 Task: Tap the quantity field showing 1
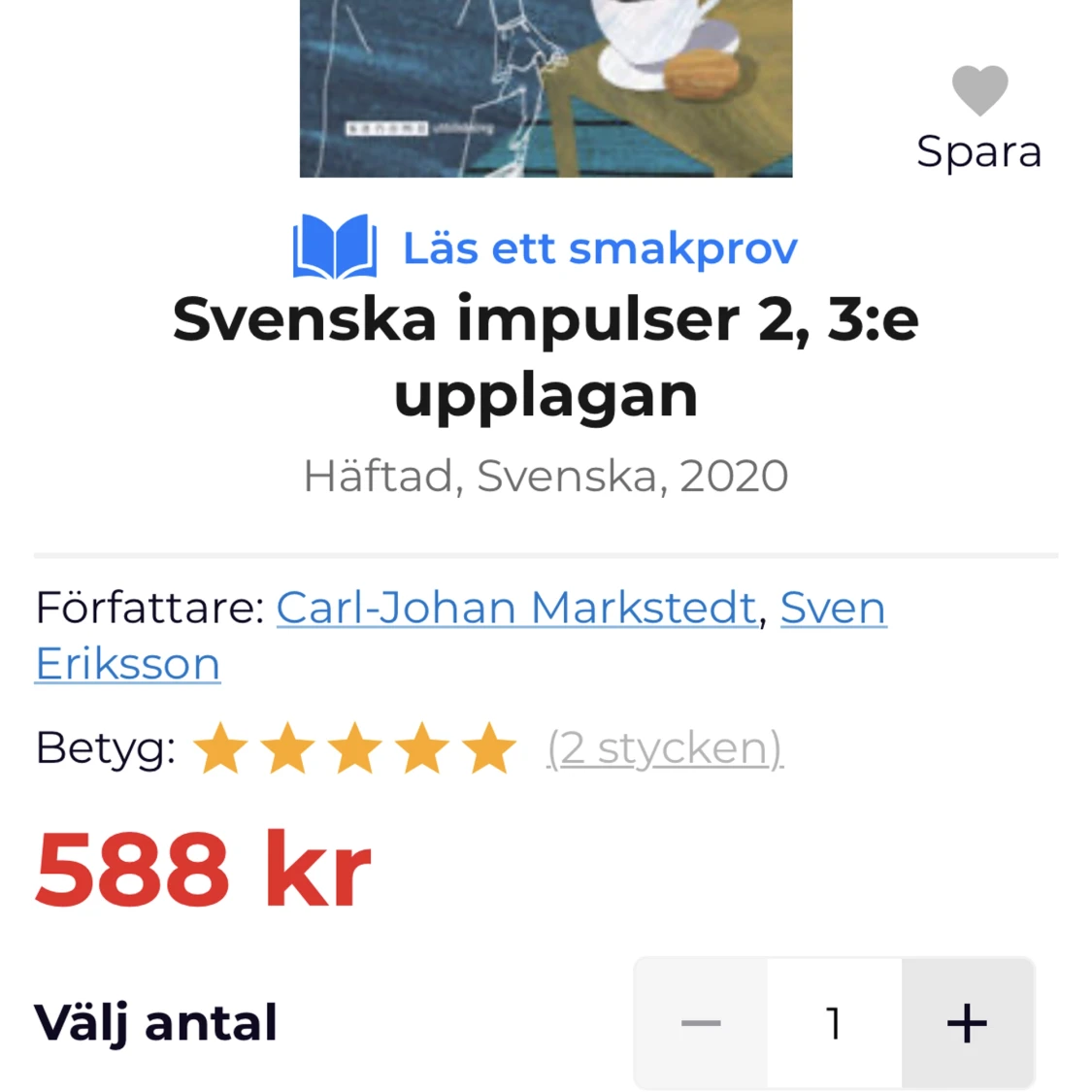834,1023
